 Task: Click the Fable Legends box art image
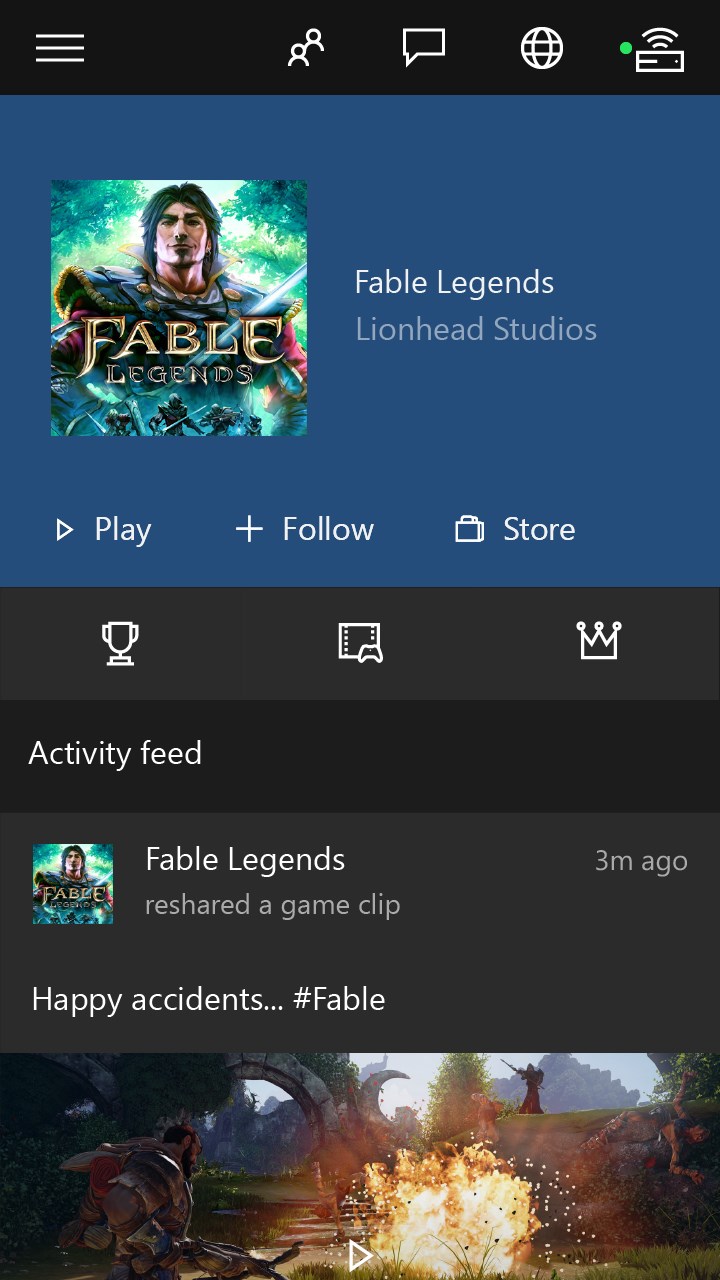tap(179, 307)
